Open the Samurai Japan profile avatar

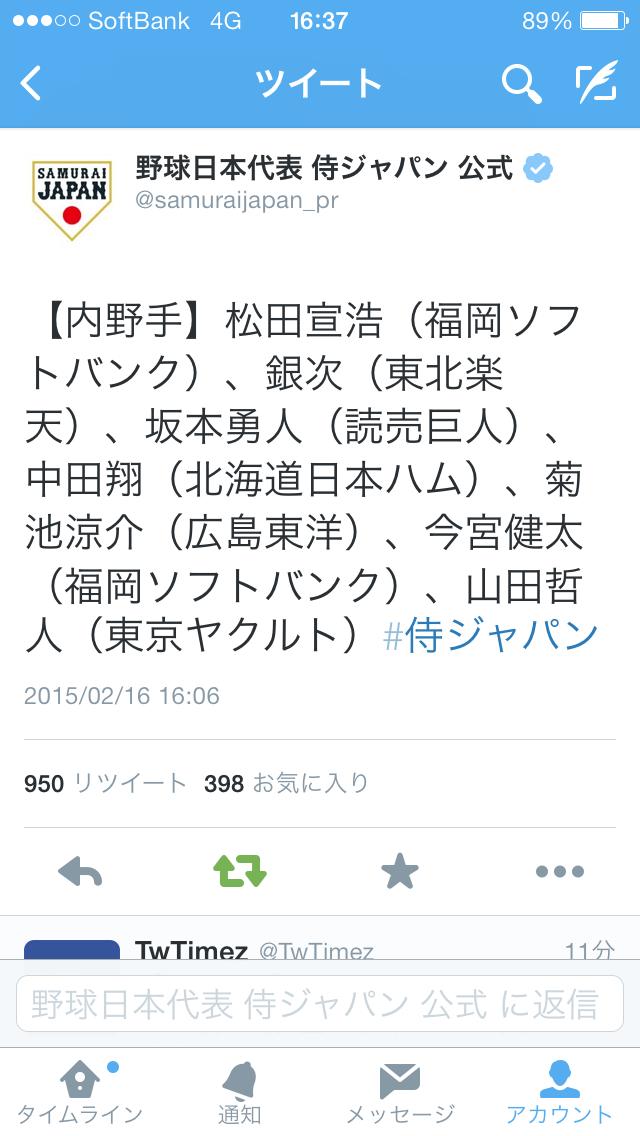[x=71, y=196]
